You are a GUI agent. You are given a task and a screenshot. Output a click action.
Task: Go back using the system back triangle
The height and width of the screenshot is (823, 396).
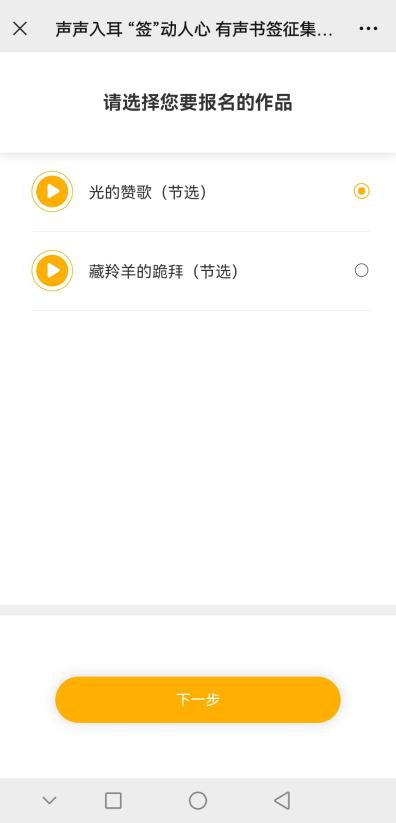[282, 800]
